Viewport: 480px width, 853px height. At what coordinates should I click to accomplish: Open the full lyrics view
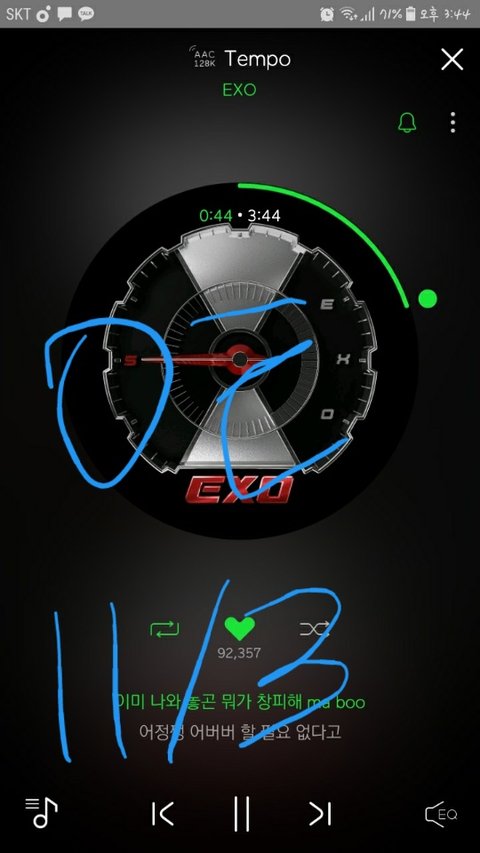[240, 716]
